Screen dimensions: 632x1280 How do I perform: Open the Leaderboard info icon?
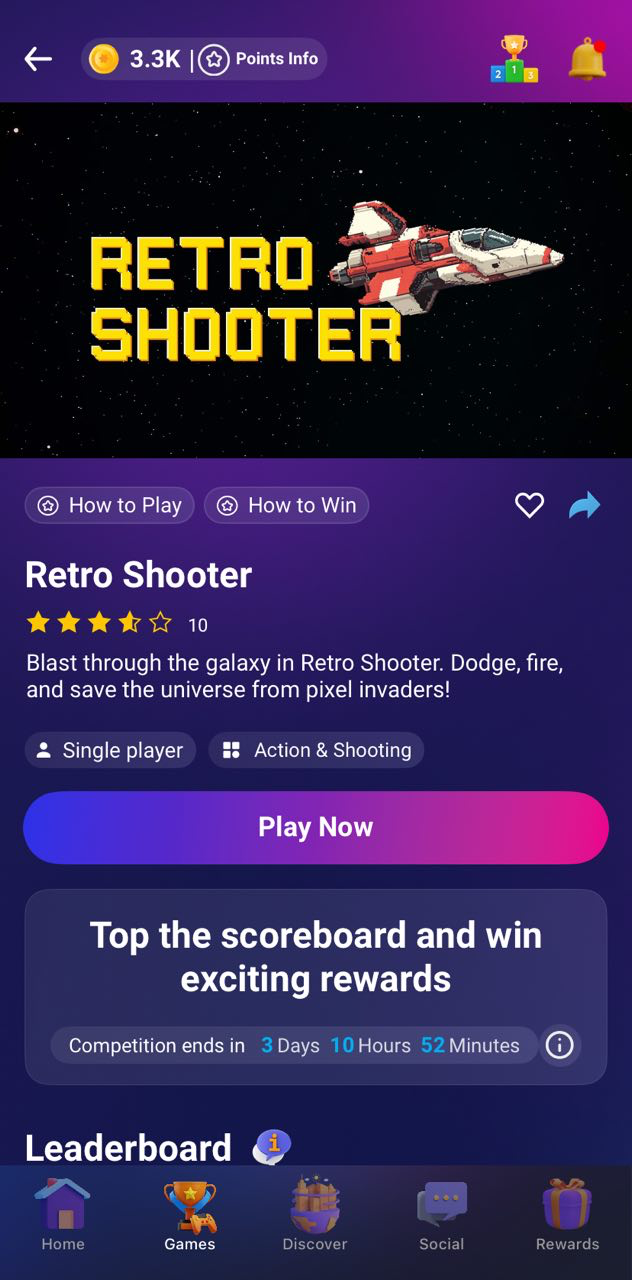(271, 1146)
